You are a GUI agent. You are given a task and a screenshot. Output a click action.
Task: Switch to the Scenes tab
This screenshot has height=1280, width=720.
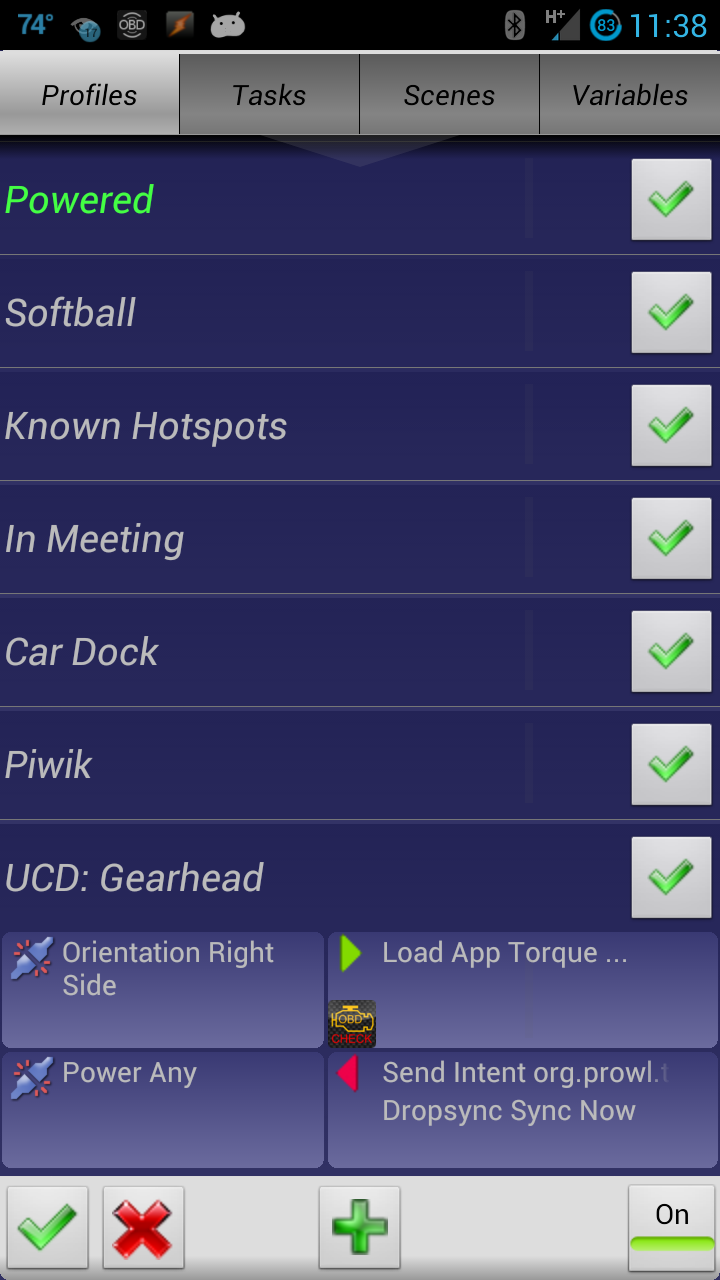click(449, 95)
